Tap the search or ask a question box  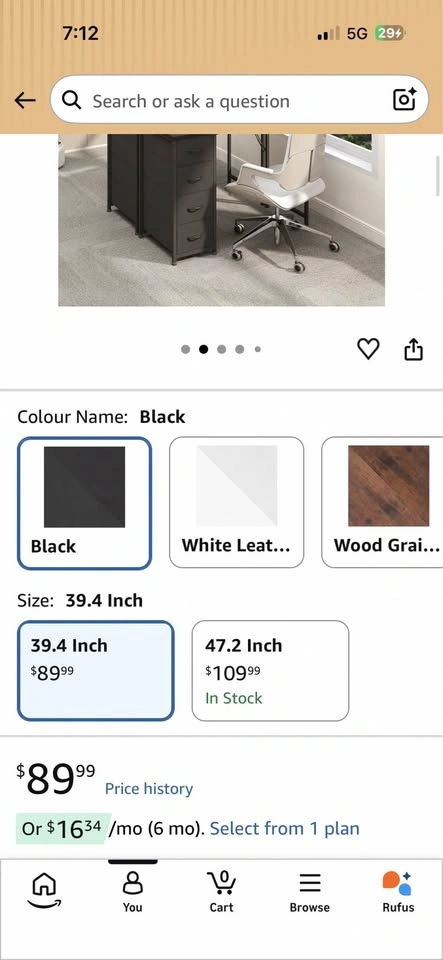[x=239, y=100]
